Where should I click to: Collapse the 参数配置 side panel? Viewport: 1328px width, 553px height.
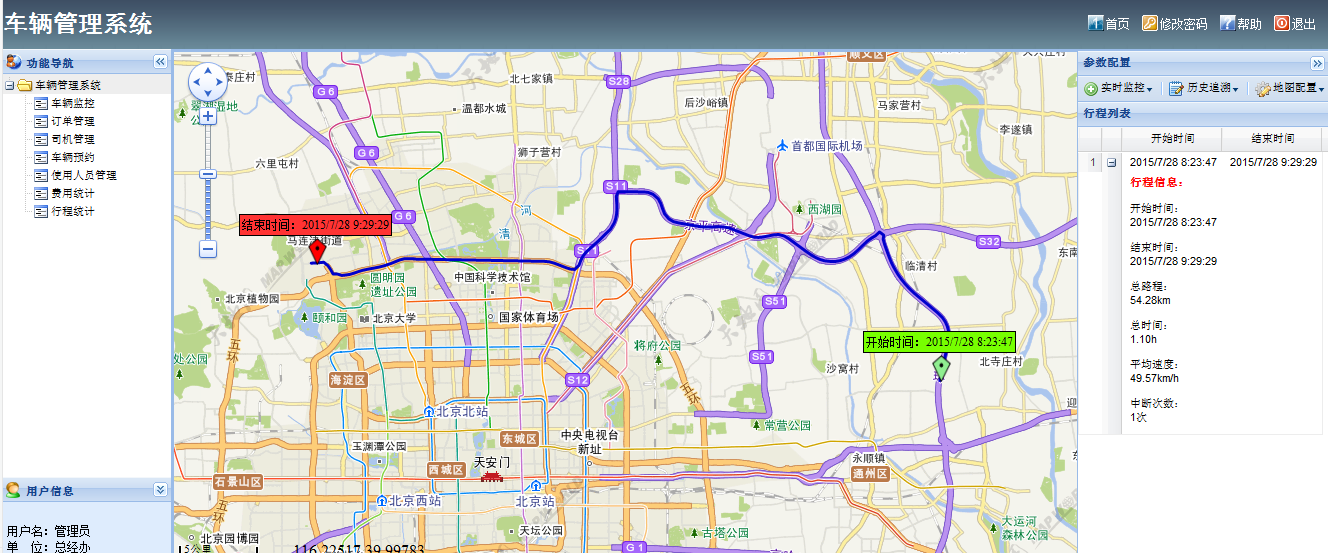point(1317,63)
